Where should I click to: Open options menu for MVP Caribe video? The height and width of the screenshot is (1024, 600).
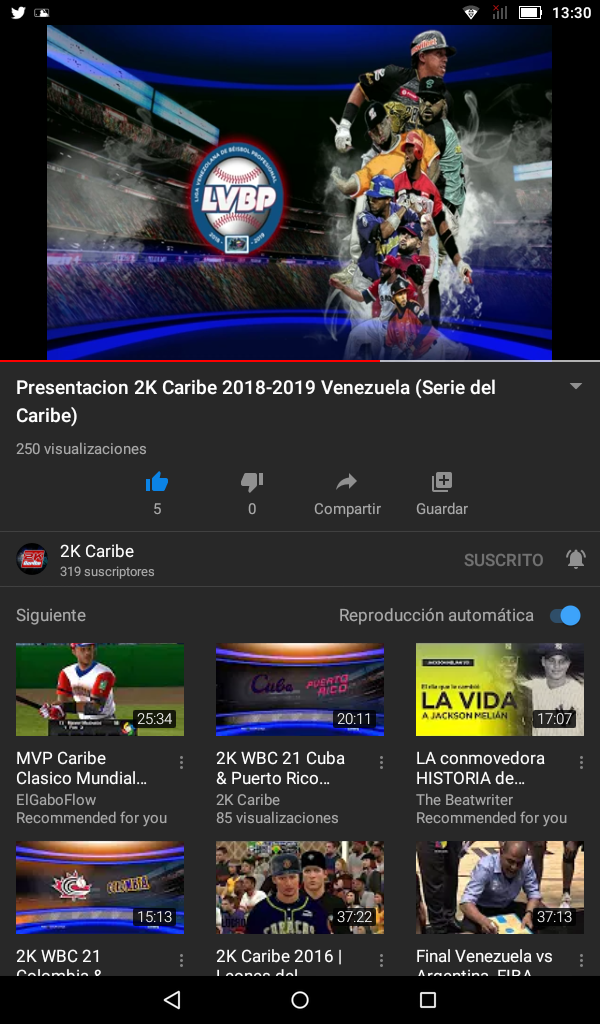pos(181,763)
